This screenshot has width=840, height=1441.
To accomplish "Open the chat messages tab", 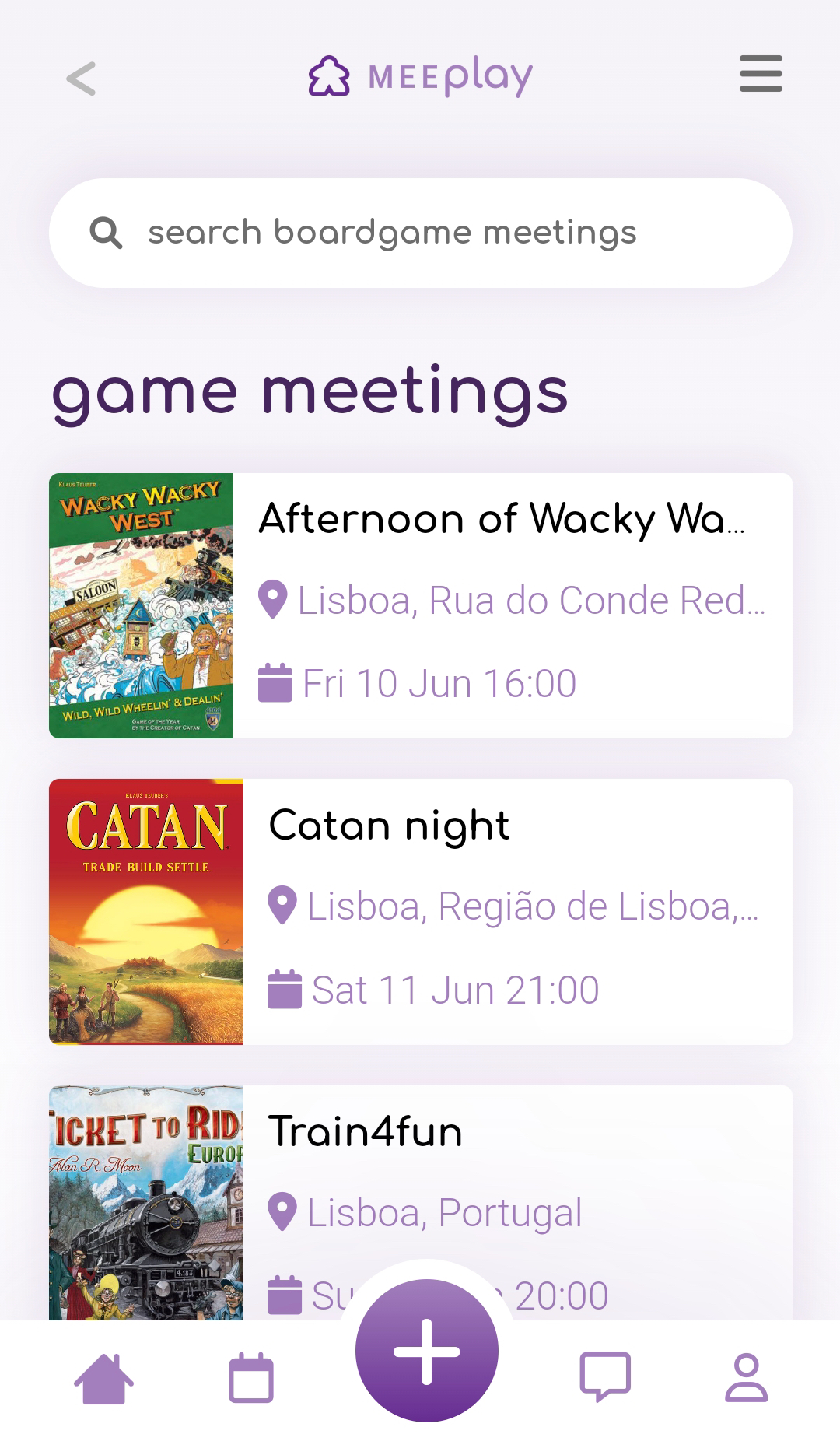I will point(604,1377).
